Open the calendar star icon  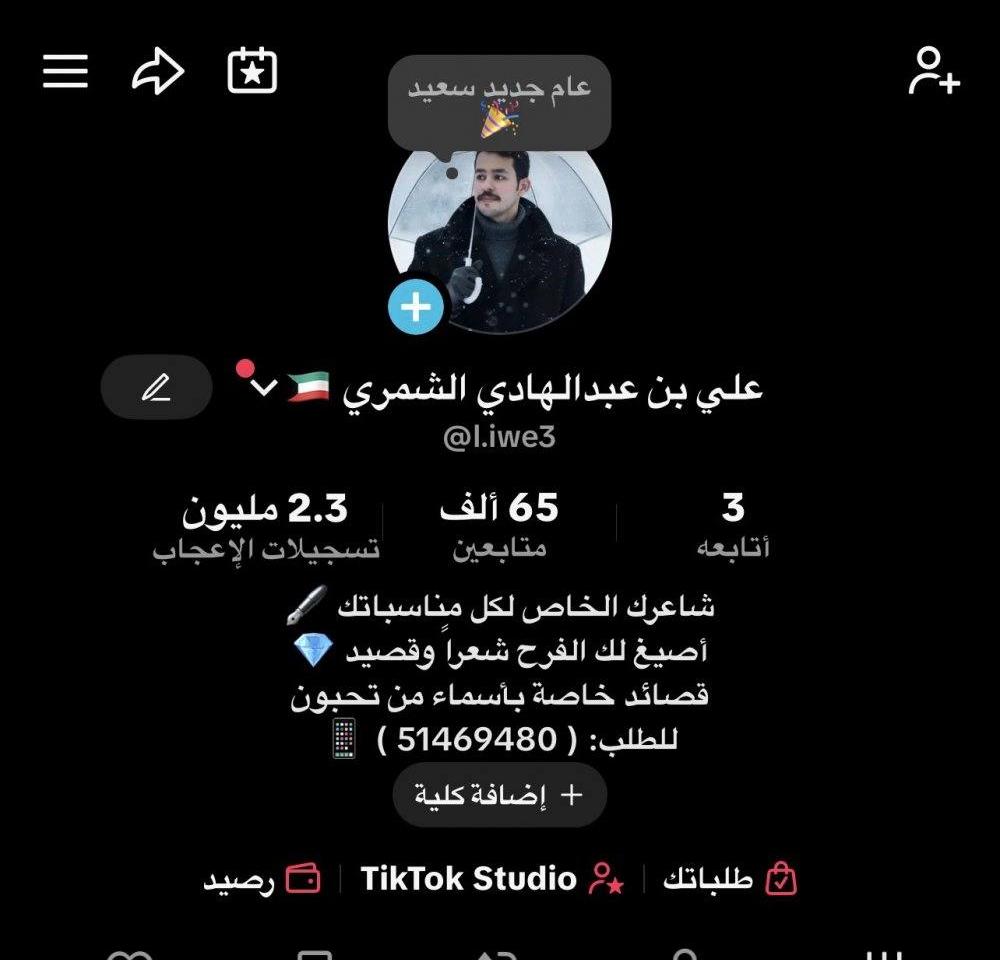coord(252,72)
